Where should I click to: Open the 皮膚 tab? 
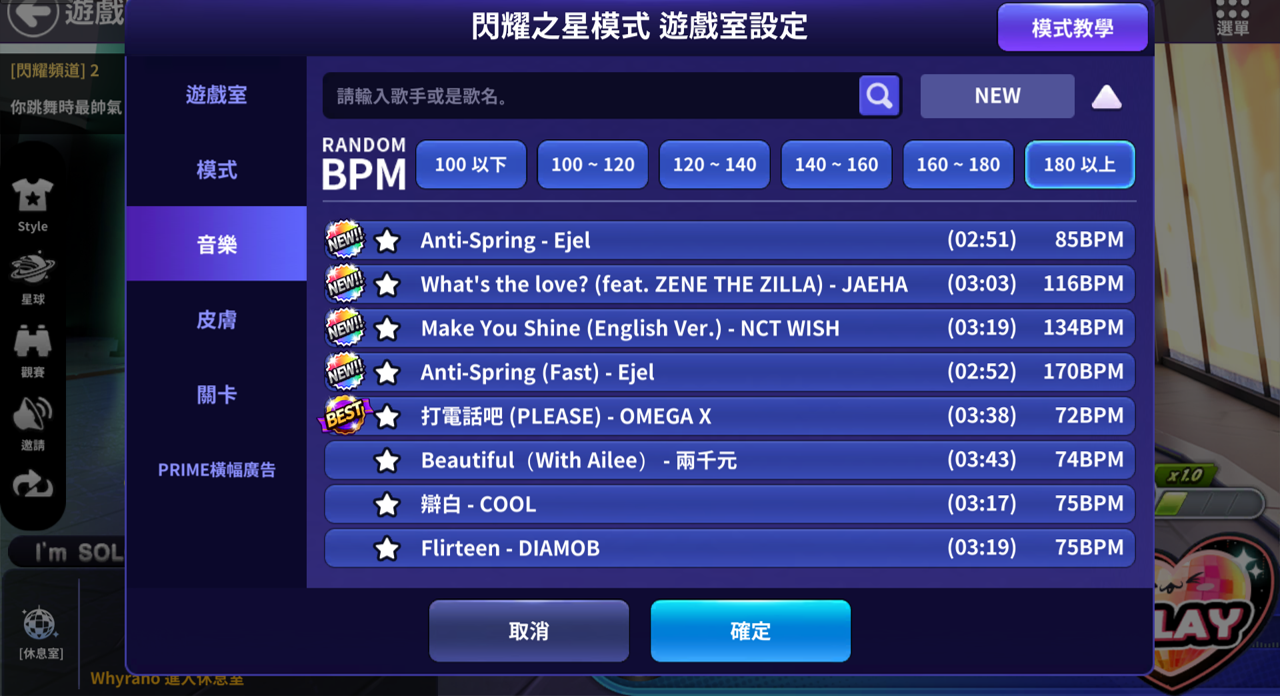coord(216,320)
